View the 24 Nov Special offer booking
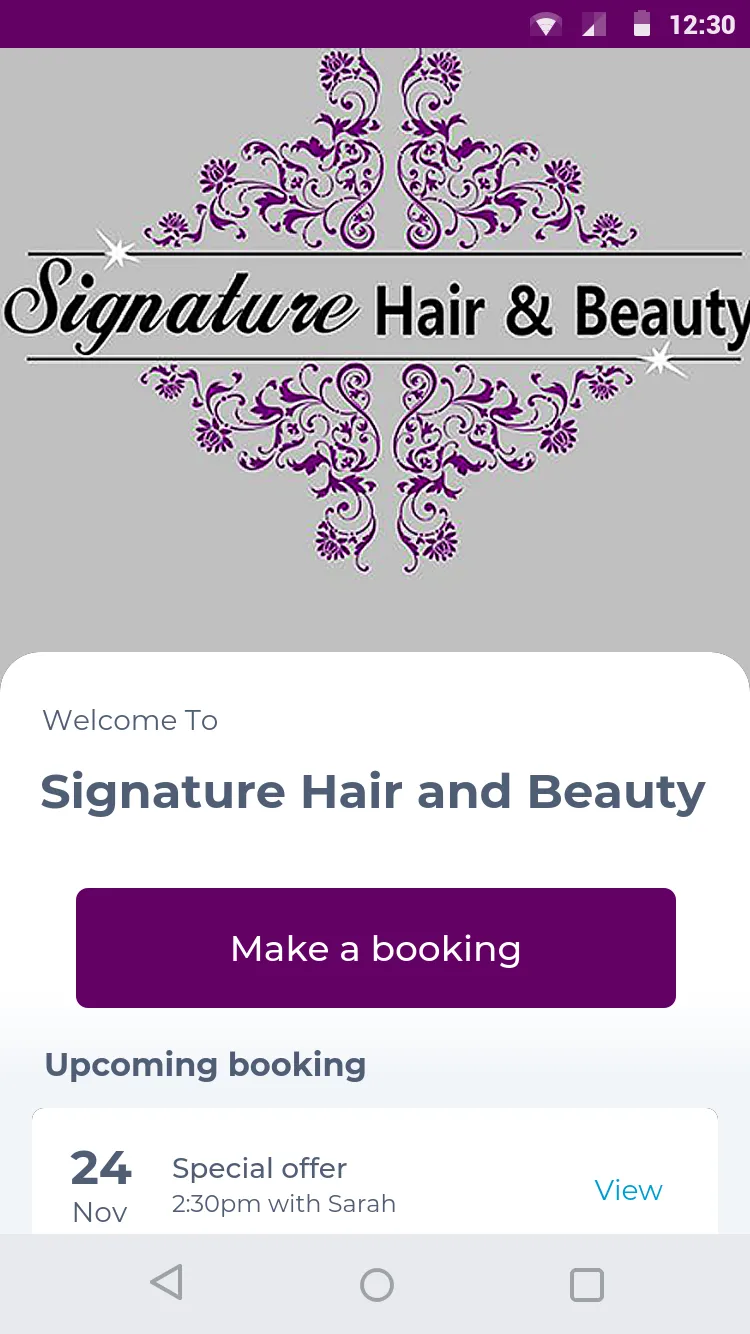Screen dimensions: 750x1334 (x=628, y=1190)
